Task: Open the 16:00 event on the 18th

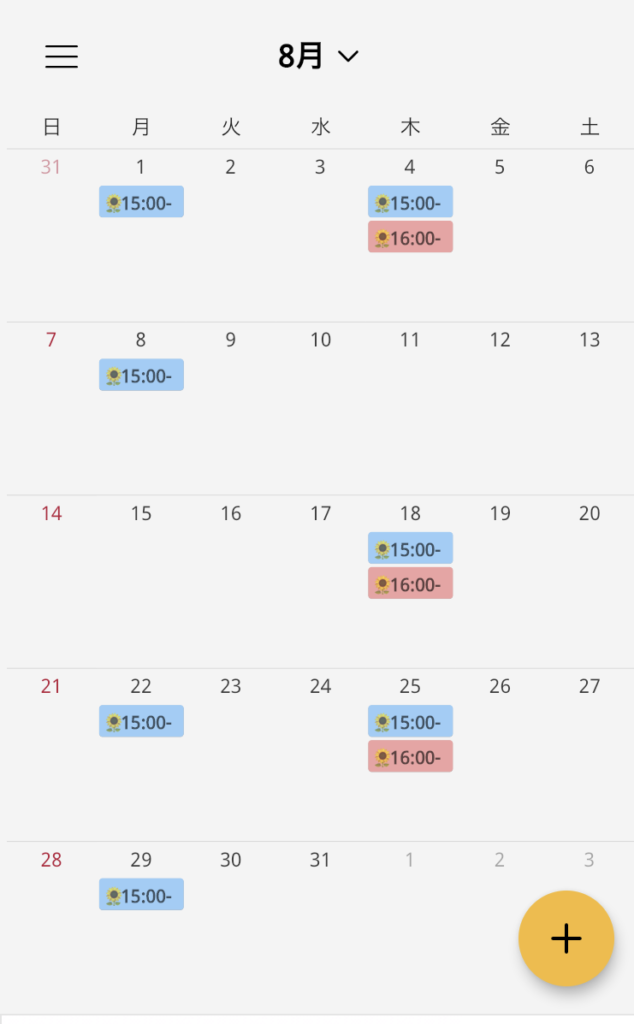Action: [410, 583]
